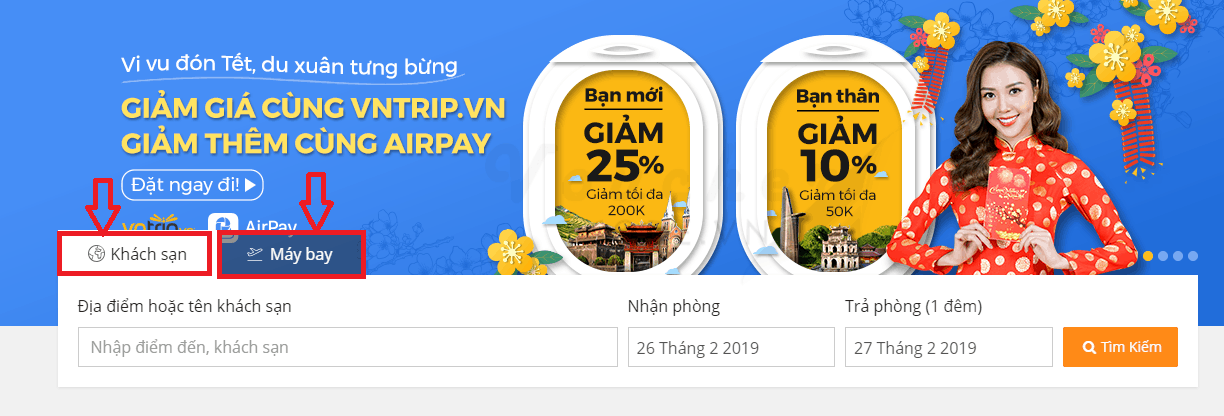Switch to the Máy bay tab

291,255
